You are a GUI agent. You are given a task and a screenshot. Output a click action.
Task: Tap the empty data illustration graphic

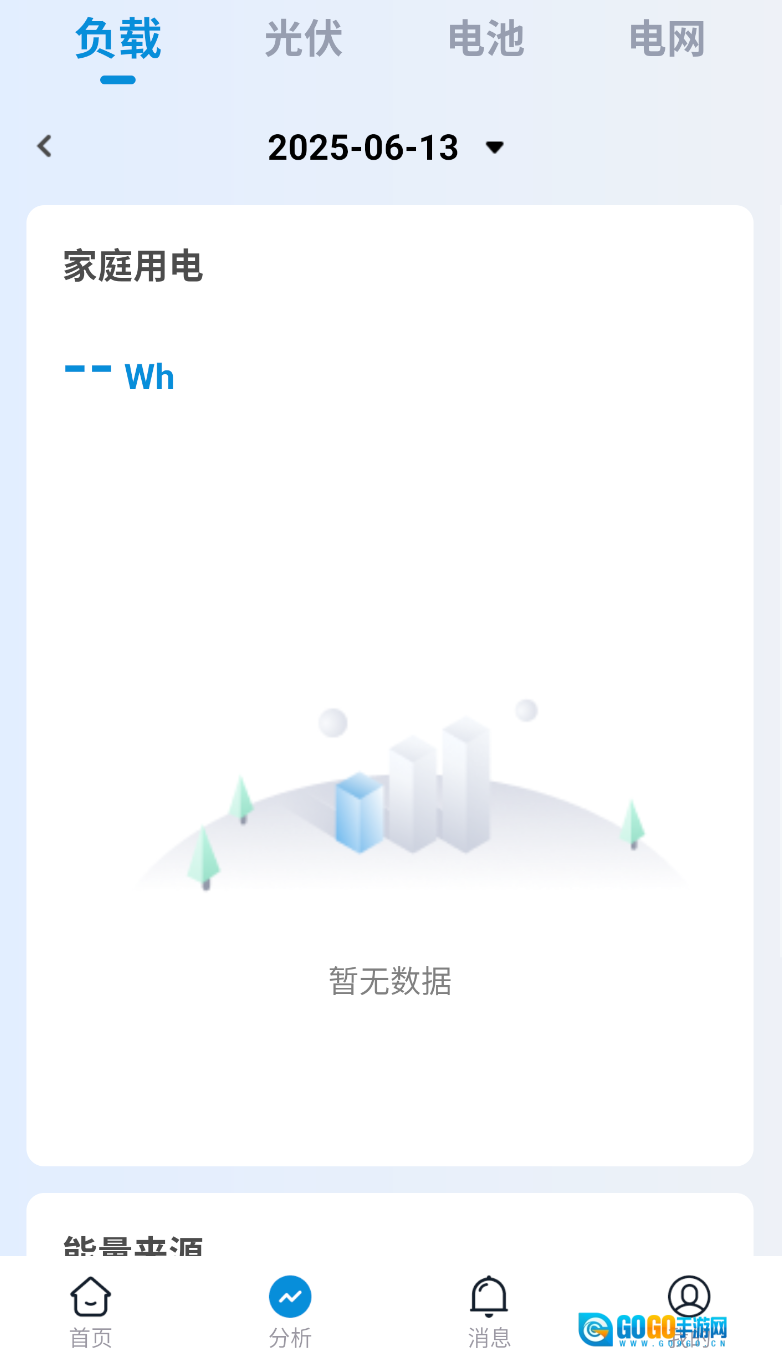[410, 800]
